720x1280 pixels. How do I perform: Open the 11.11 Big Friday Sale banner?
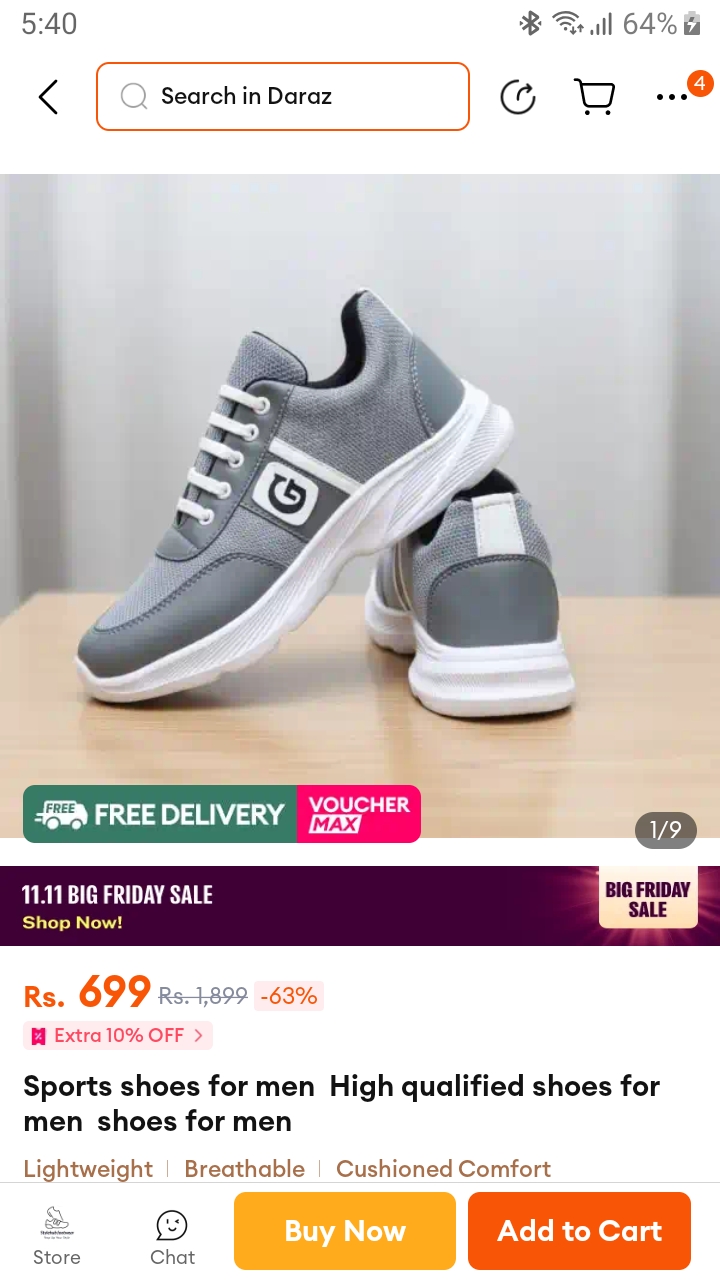click(360, 906)
